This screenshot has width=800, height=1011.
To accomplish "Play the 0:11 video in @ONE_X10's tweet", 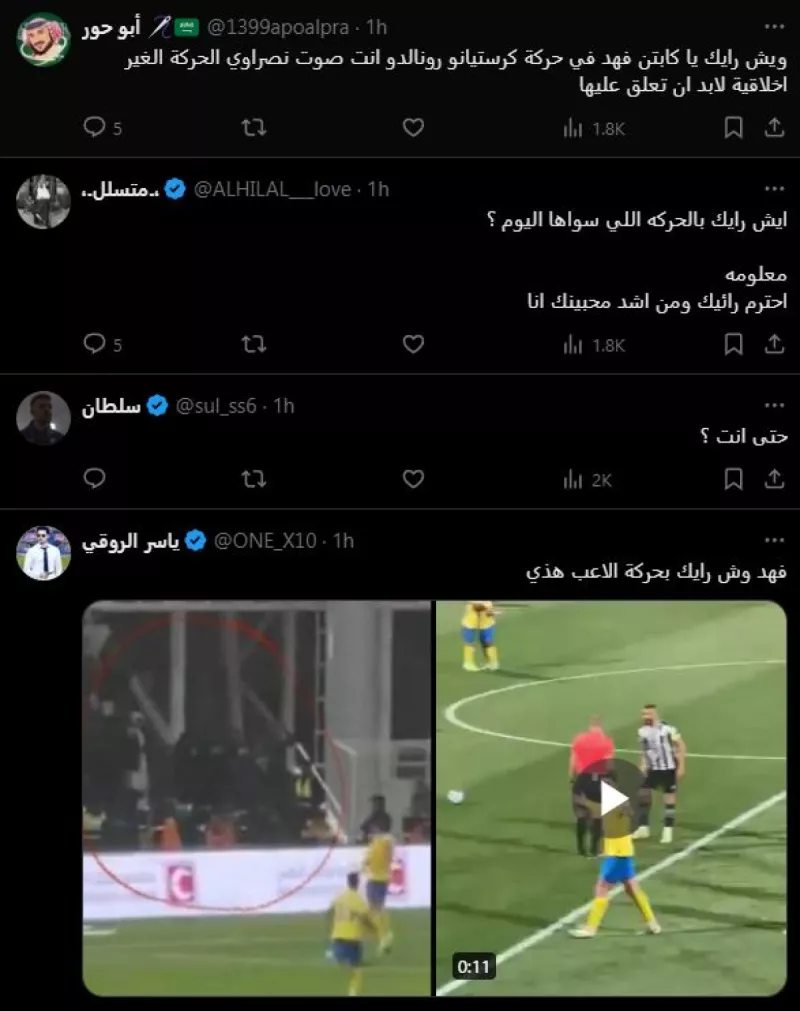I will [612, 798].
